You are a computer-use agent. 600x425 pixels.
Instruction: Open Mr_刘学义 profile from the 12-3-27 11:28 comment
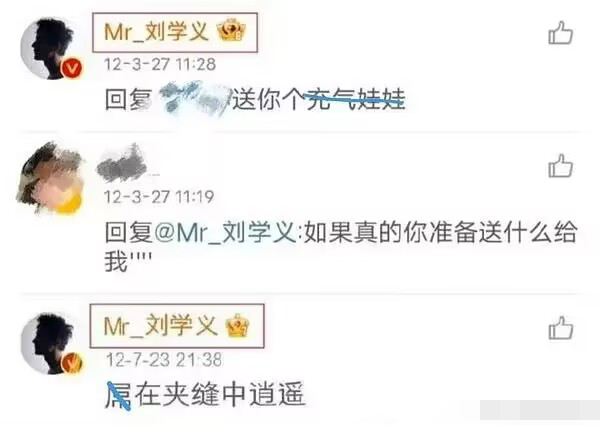click(x=160, y=32)
